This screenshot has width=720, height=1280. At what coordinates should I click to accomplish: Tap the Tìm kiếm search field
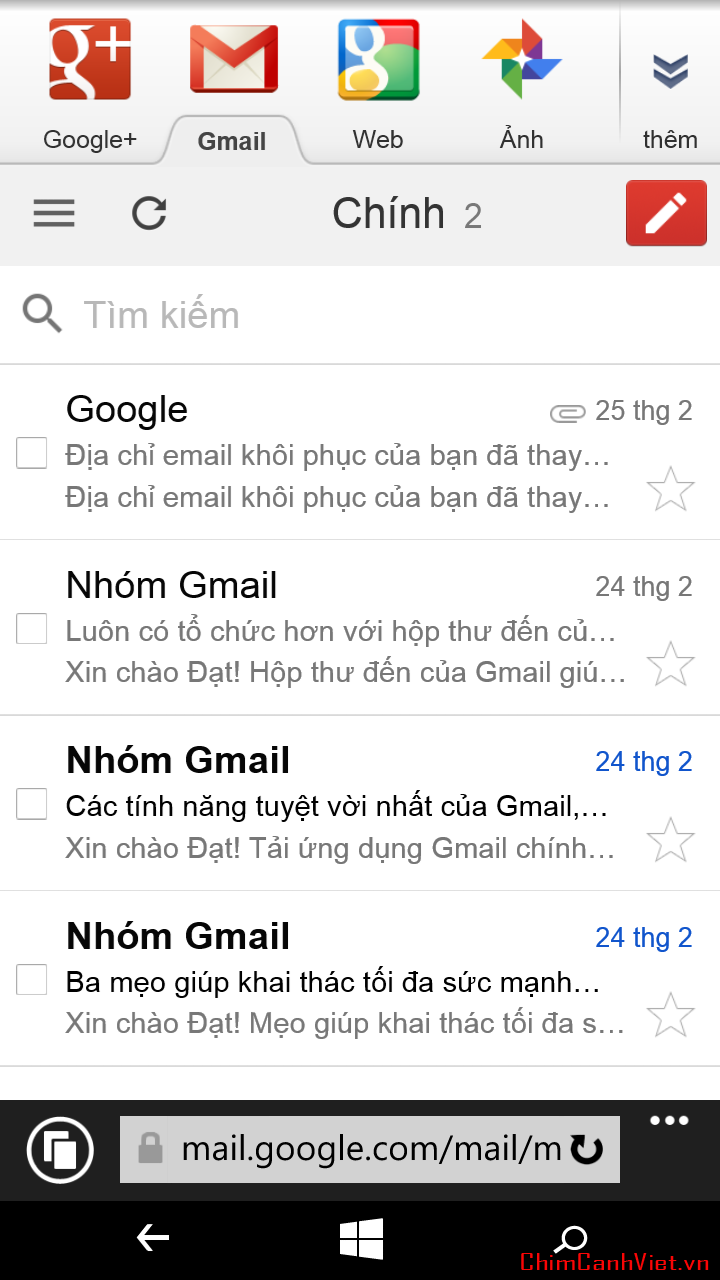pyautogui.click(x=380, y=315)
